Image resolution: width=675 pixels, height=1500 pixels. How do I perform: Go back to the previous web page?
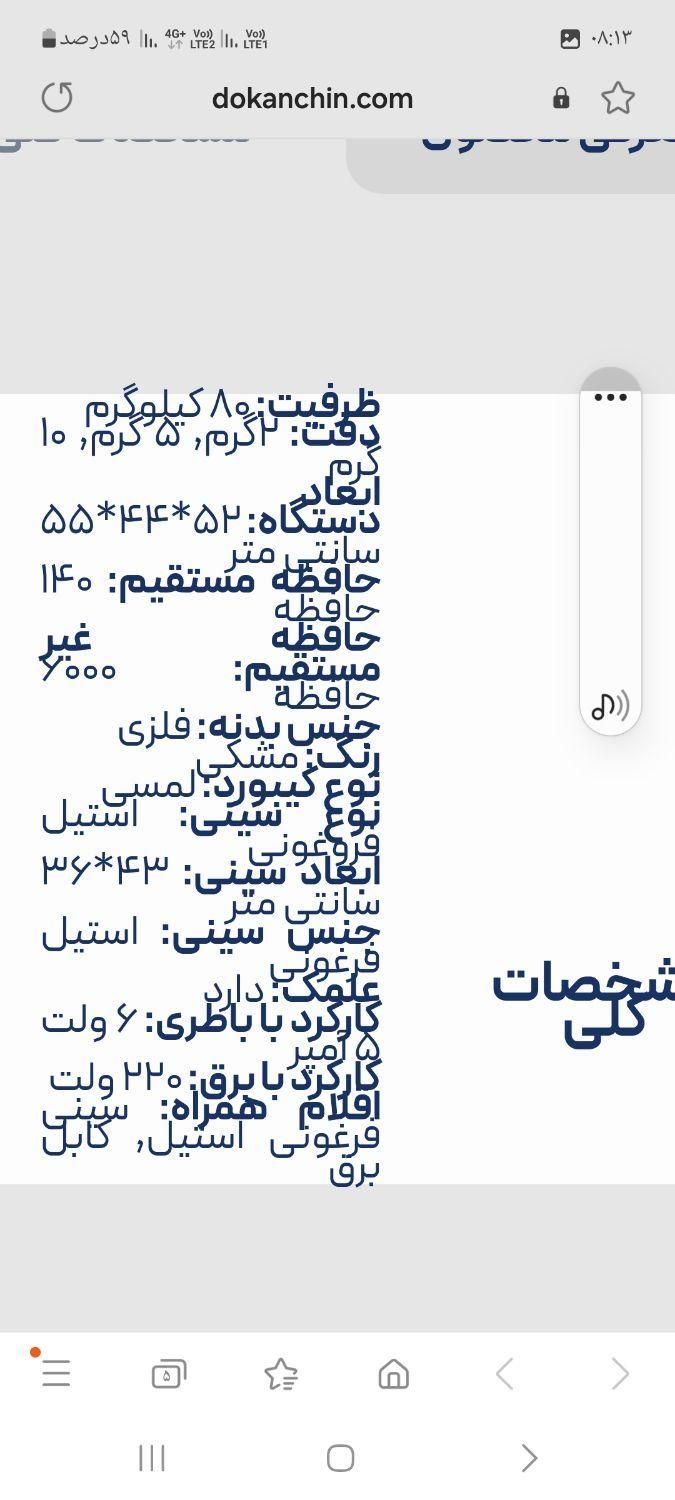[506, 1375]
